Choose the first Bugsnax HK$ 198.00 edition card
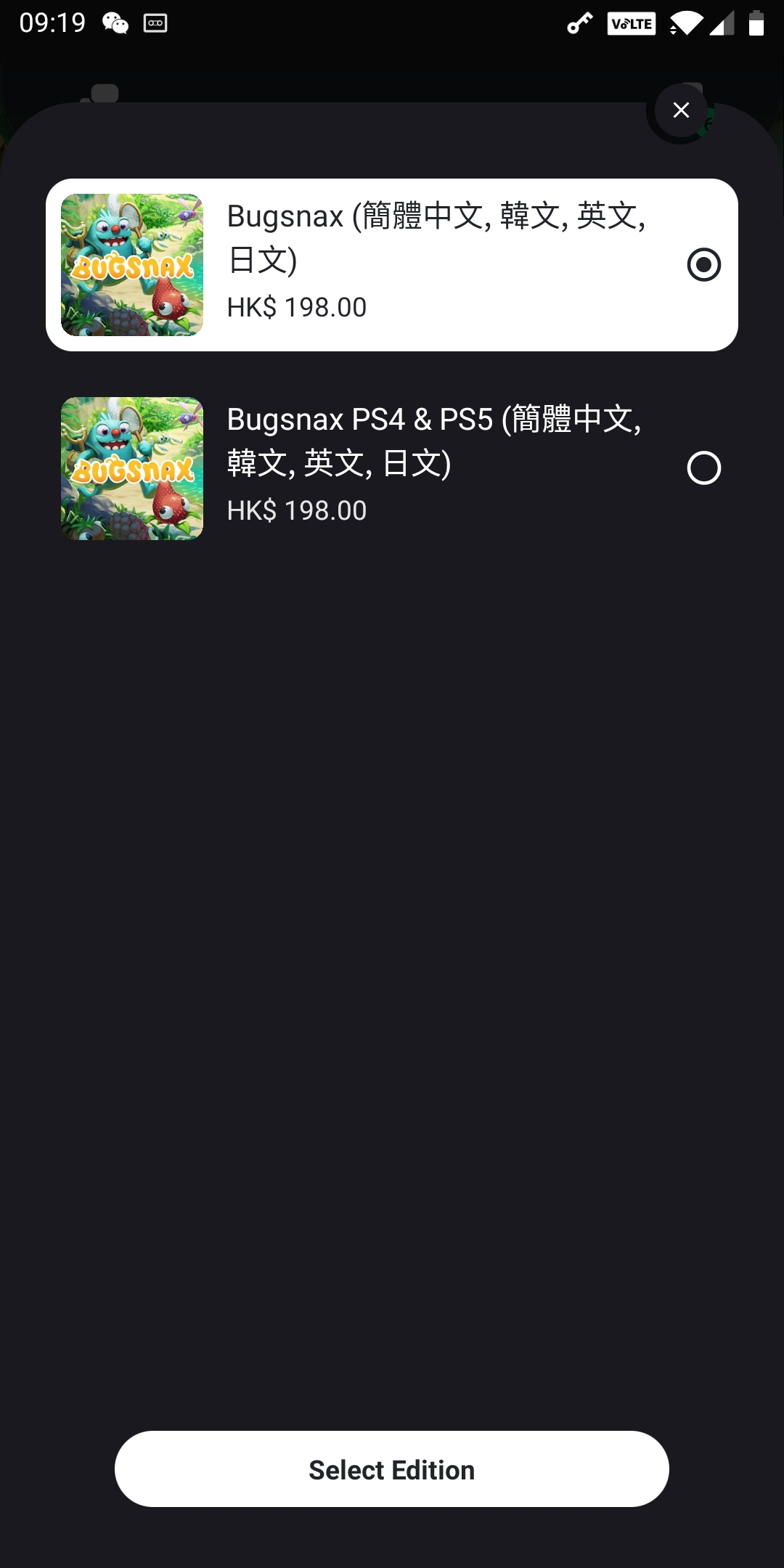This screenshot has width=784, height=1568. (392, 265)
